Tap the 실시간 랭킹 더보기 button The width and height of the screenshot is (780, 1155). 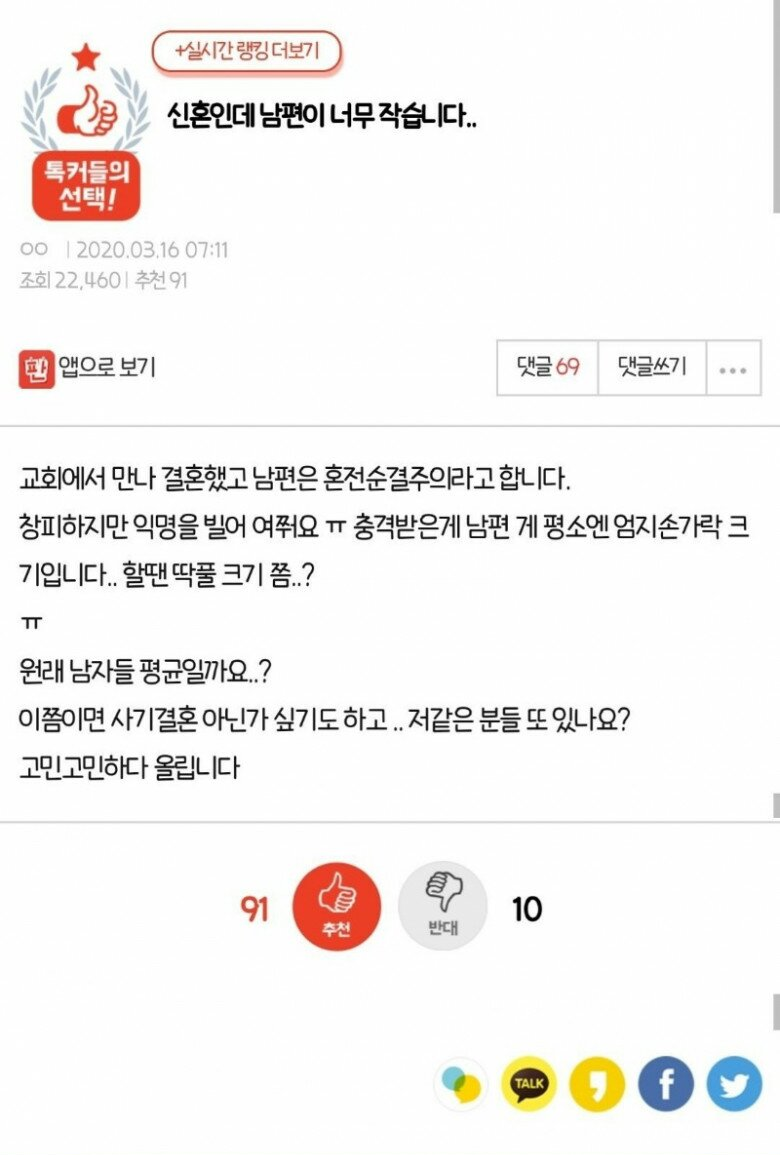coord(247,52)
